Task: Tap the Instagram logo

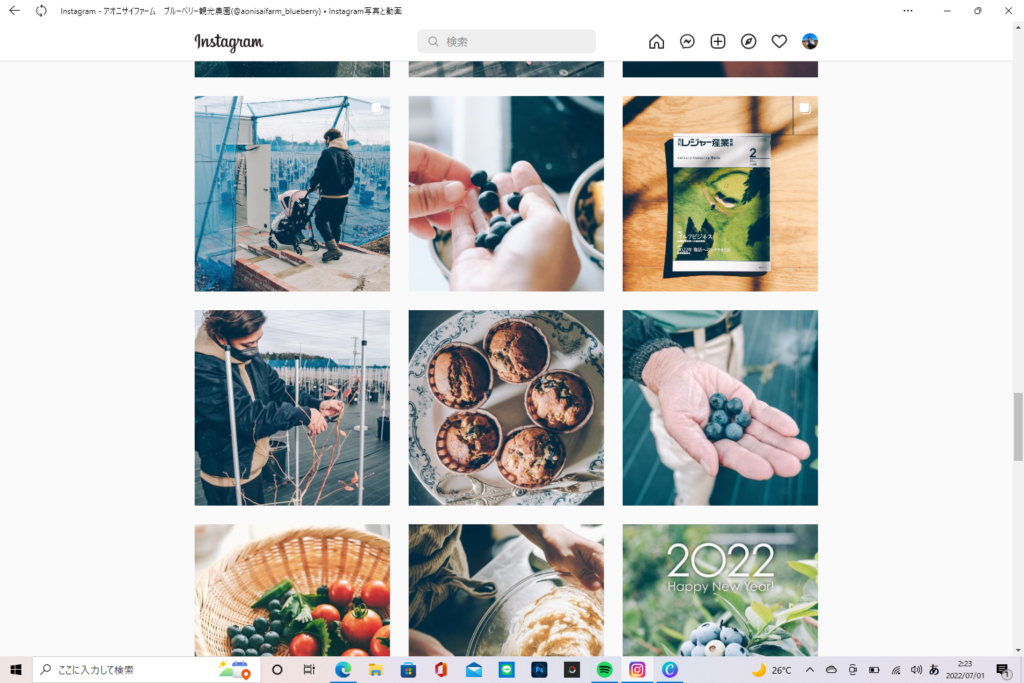Action: click(228, 42)
